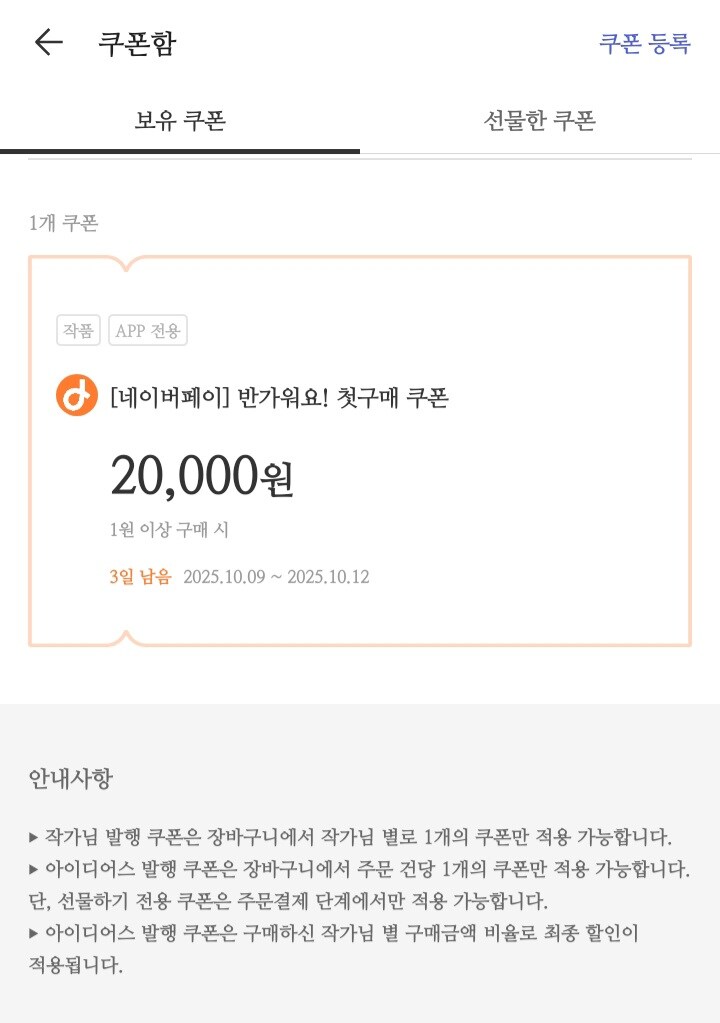Open 쿠폰 등록 to register a coupon
Image resolution: width=720 pixels, height=1023 pixels.
tap(644, 42)
